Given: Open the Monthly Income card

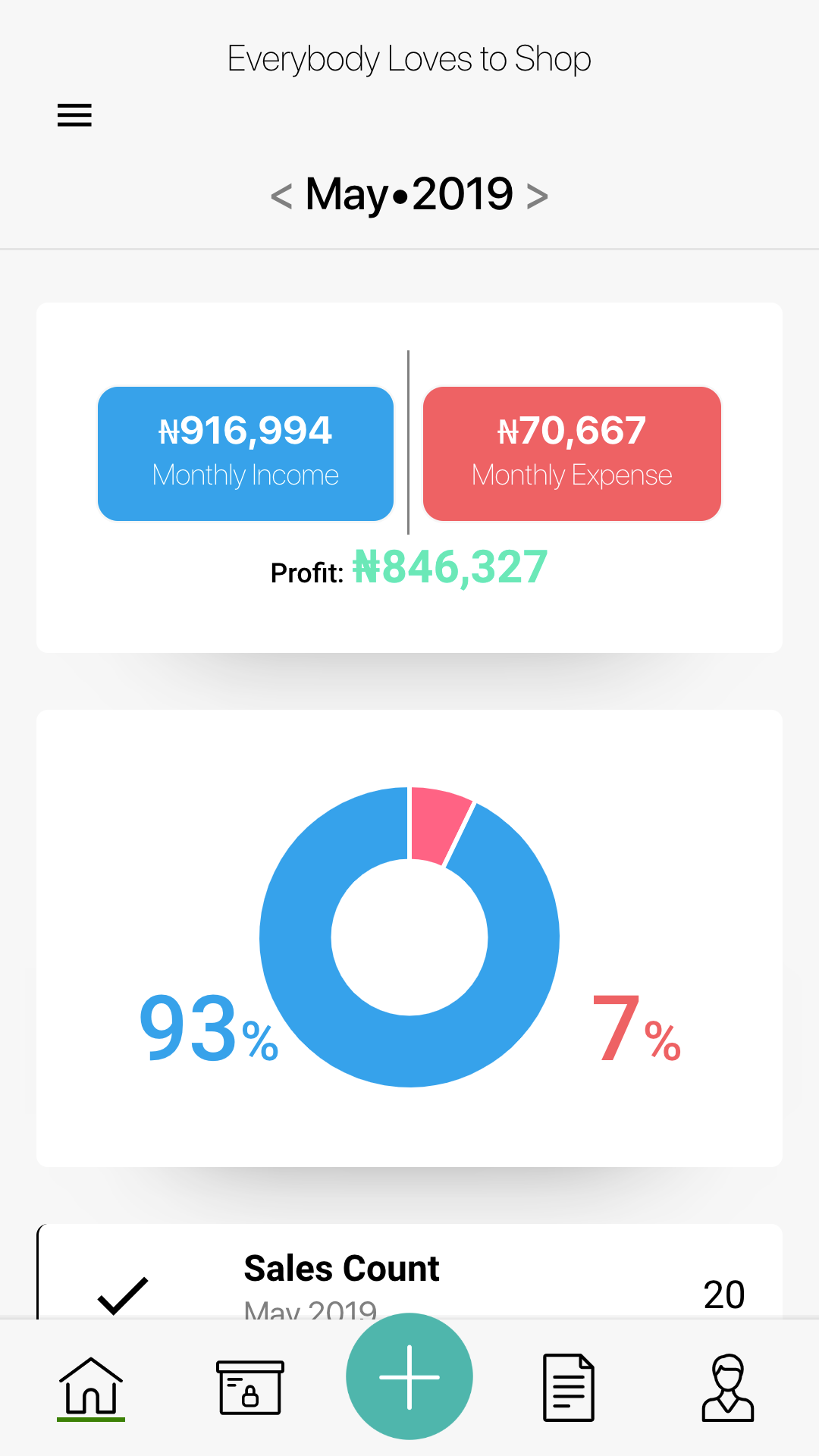Looking at the screenshot, I should [x=246, y=453].
